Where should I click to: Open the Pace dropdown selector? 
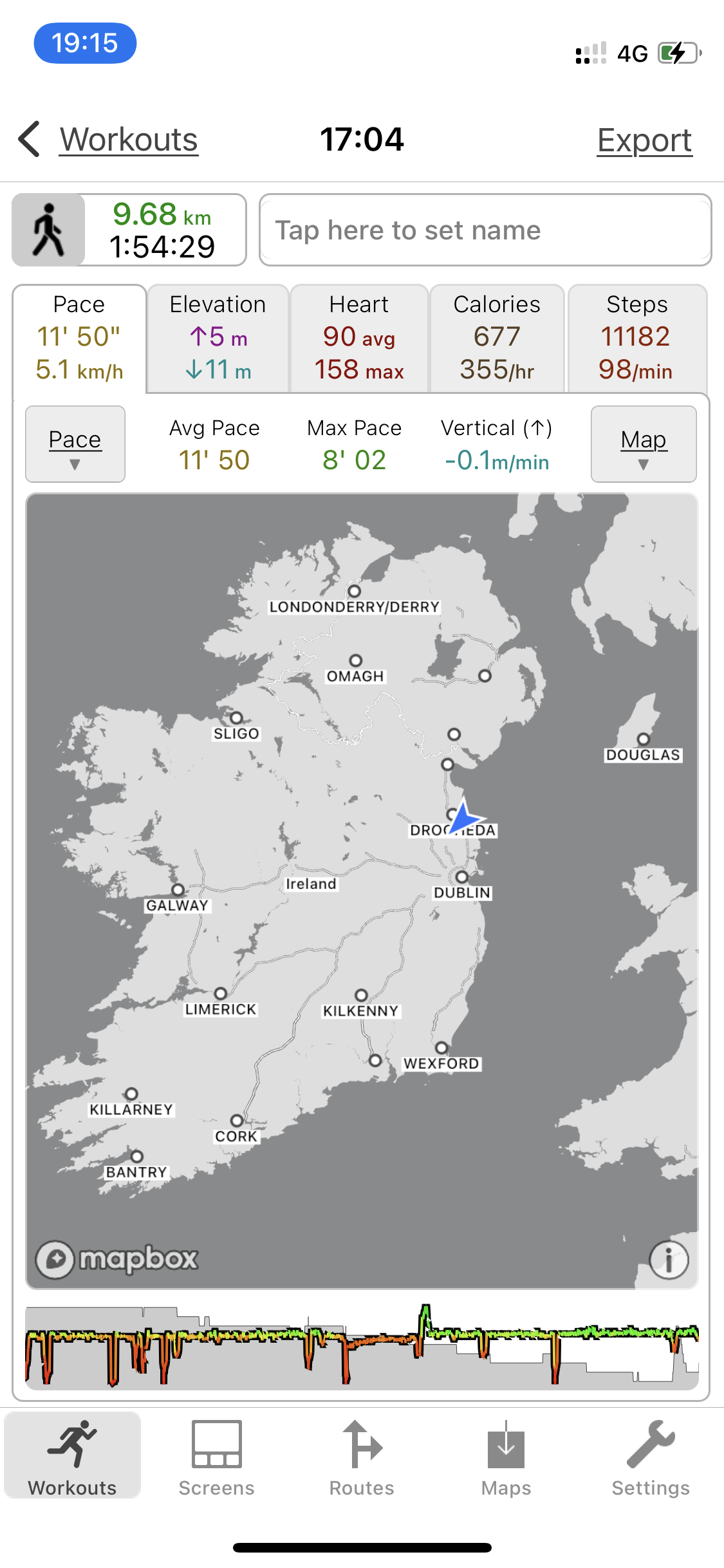coord(75,444)
